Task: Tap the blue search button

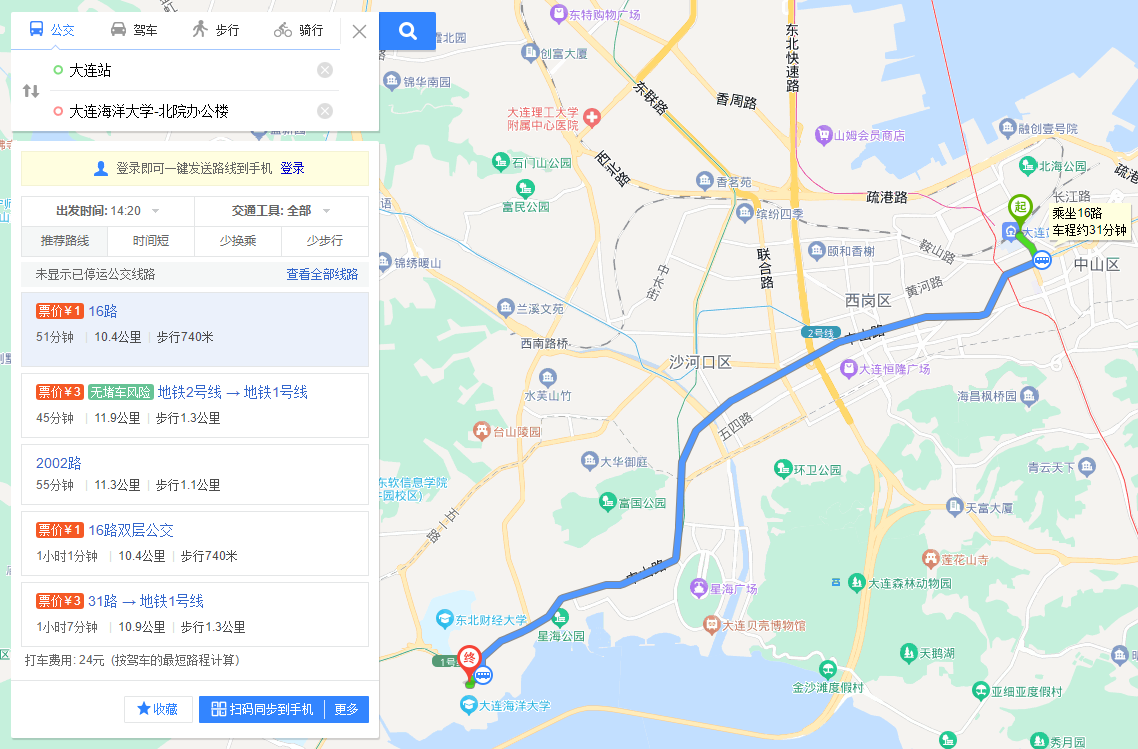Action: 408,31
